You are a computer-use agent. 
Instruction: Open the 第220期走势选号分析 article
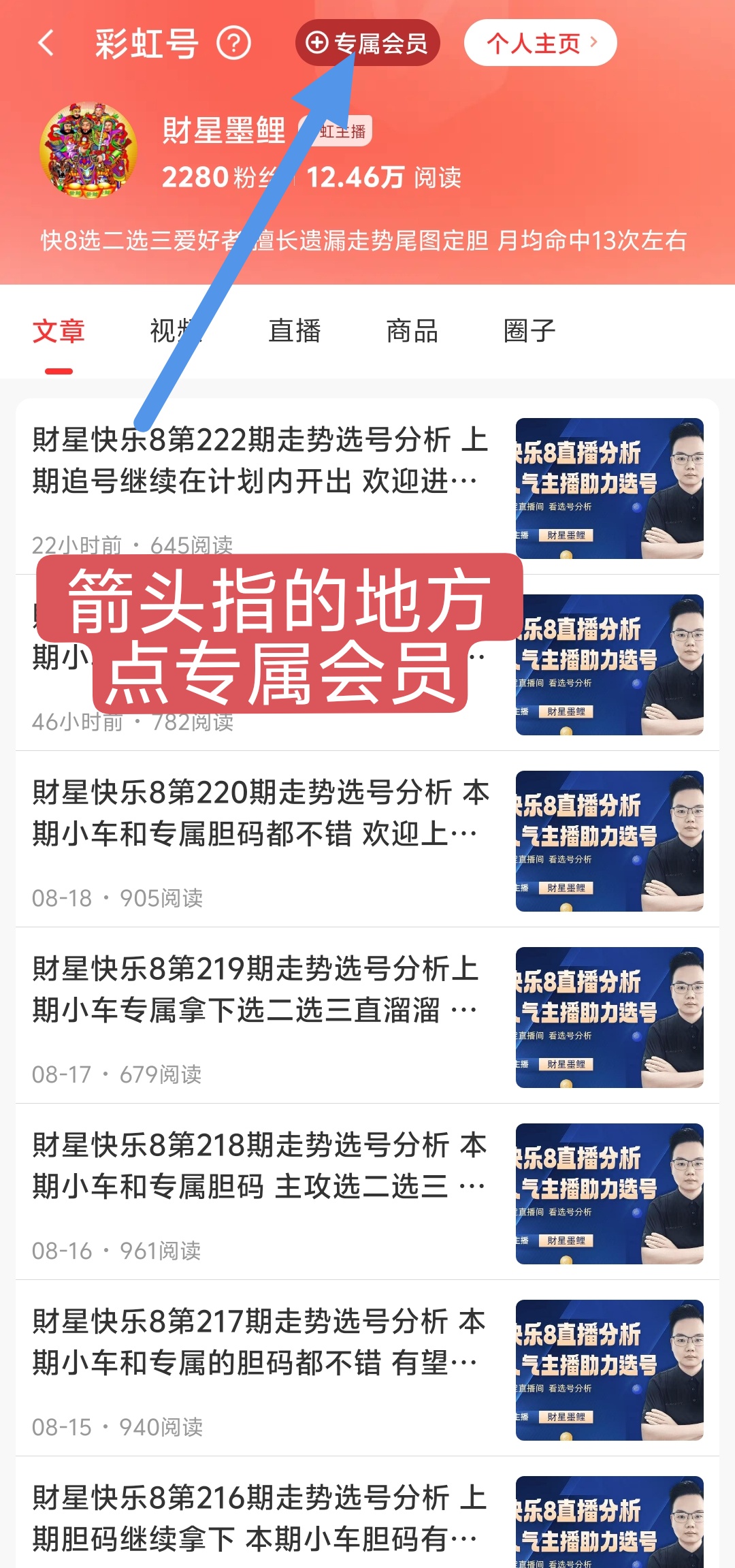(x=260, y=813)
